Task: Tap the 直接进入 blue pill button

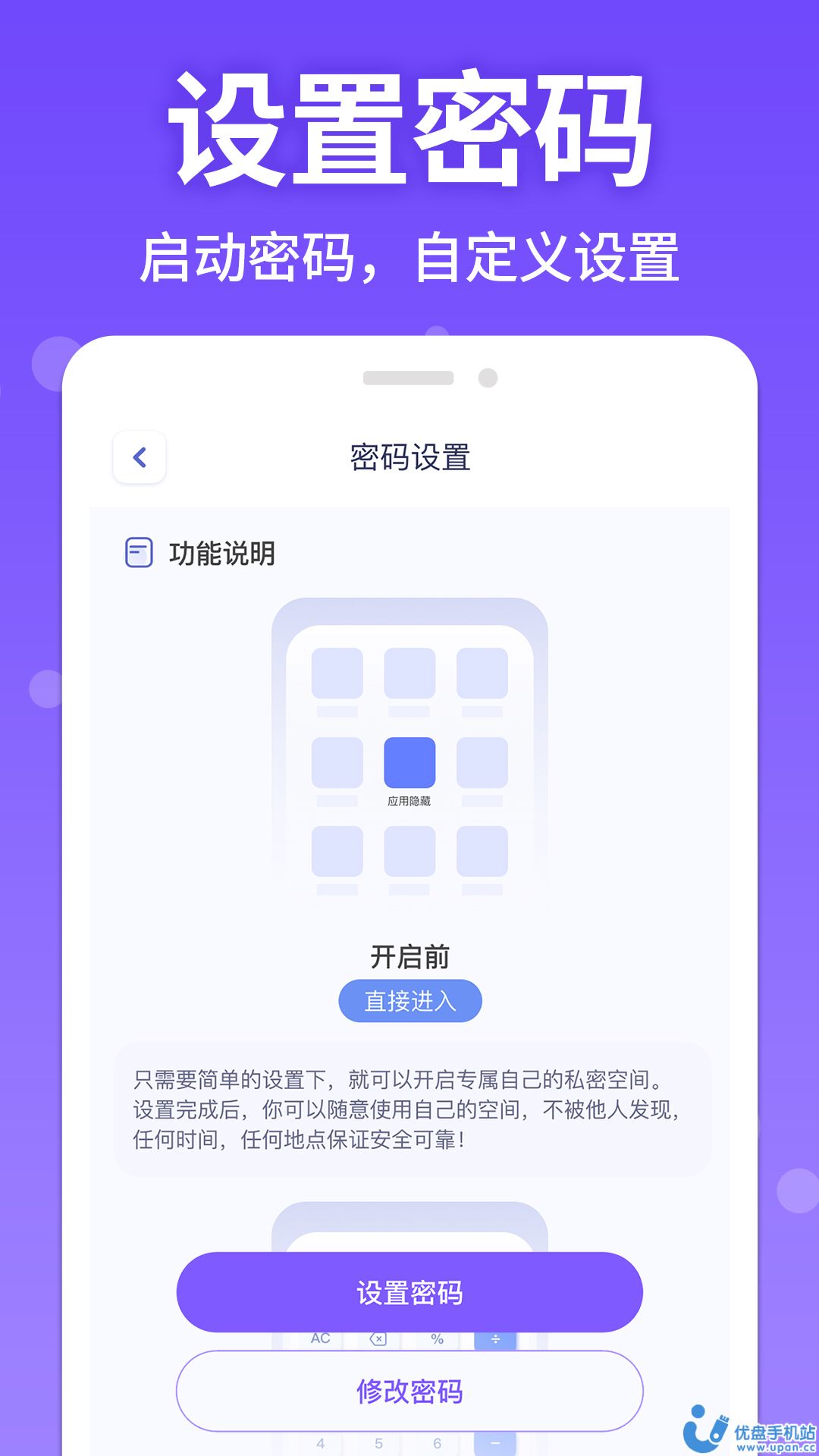Action: (x=409, y=1001)
